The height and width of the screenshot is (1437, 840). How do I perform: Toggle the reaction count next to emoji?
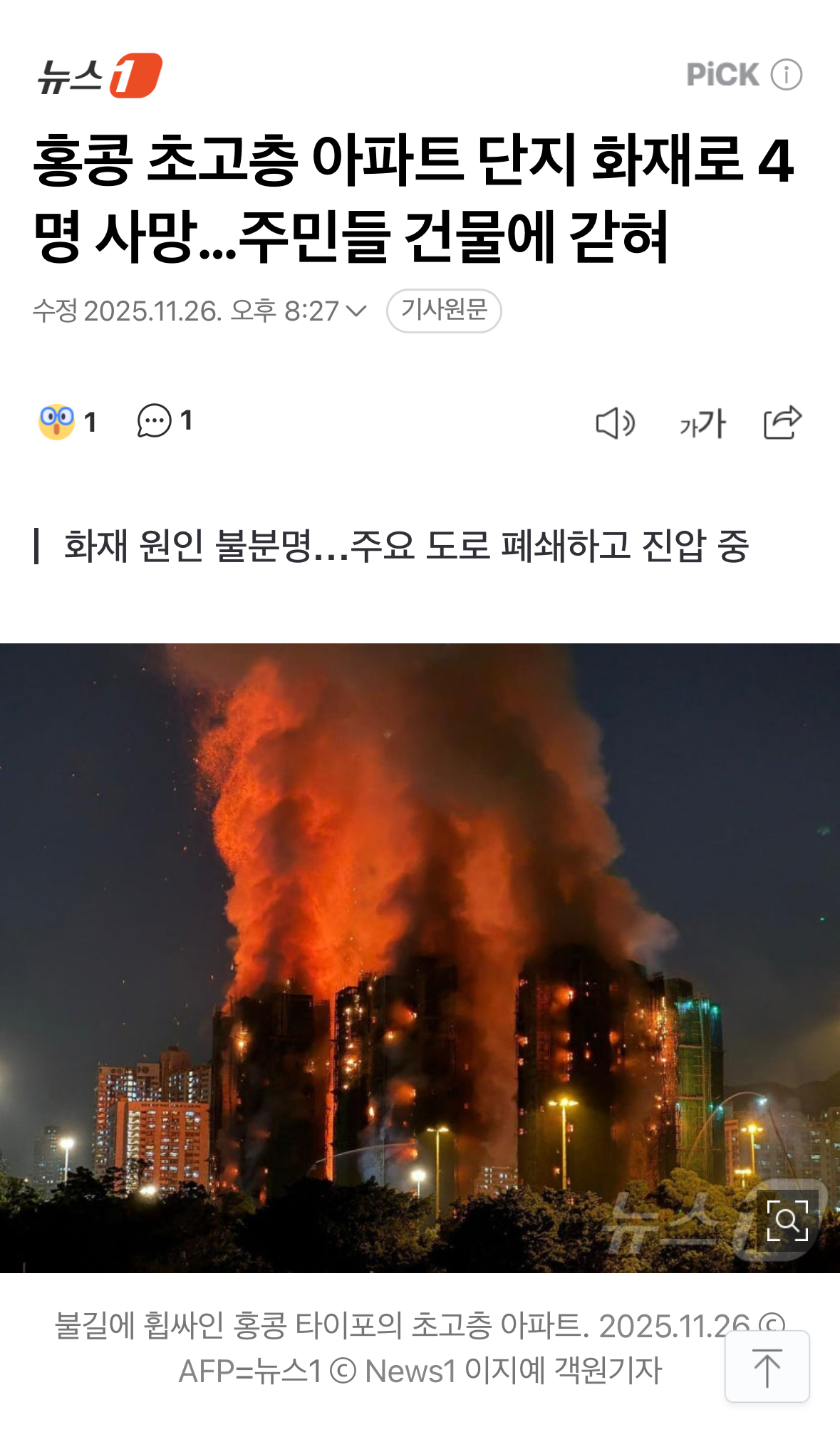[88, 422]
